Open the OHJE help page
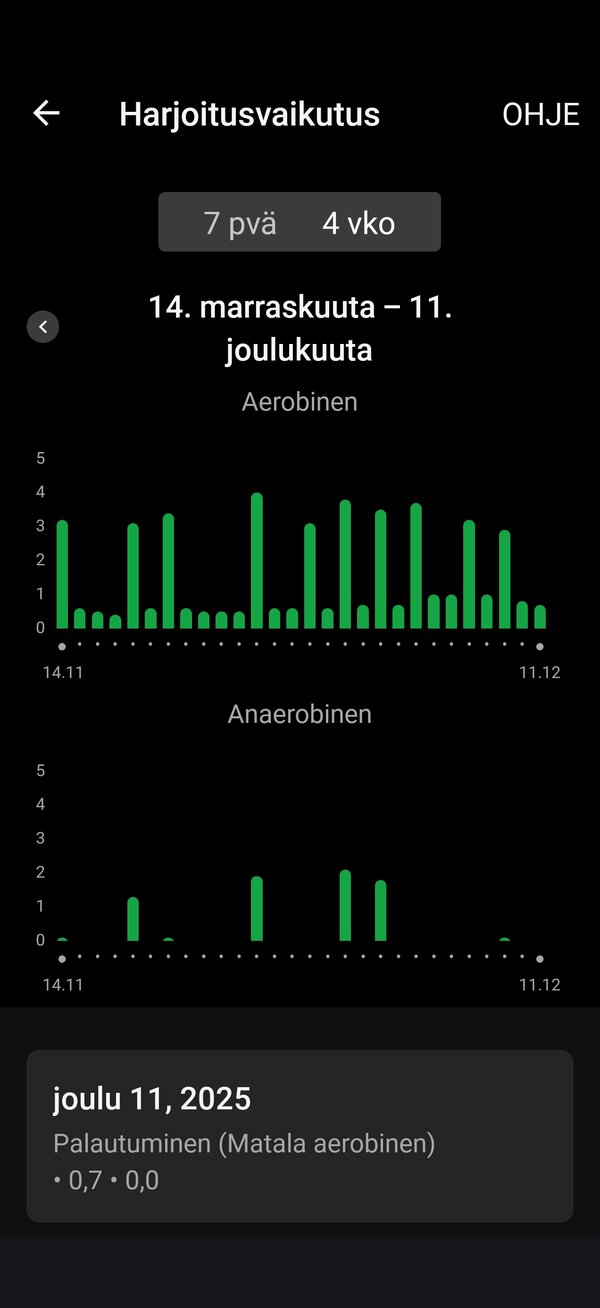Image resolution: width=600 pixels, height=1308 pixels. click(x=540, y=114)
